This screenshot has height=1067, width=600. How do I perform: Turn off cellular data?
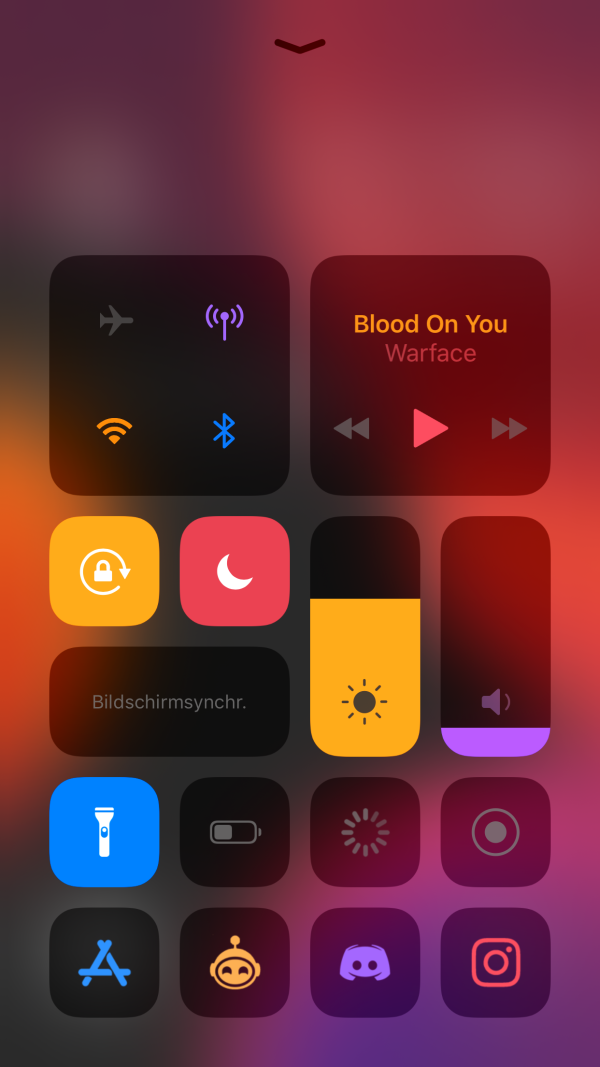(224, 321)
